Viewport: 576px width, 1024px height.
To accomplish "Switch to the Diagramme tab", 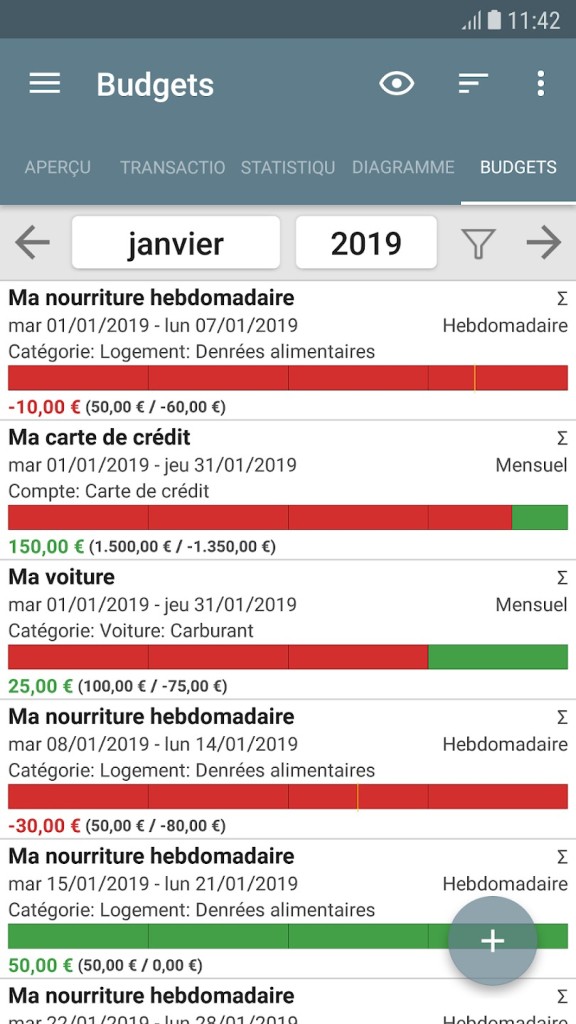I will (x=403, y=167).
